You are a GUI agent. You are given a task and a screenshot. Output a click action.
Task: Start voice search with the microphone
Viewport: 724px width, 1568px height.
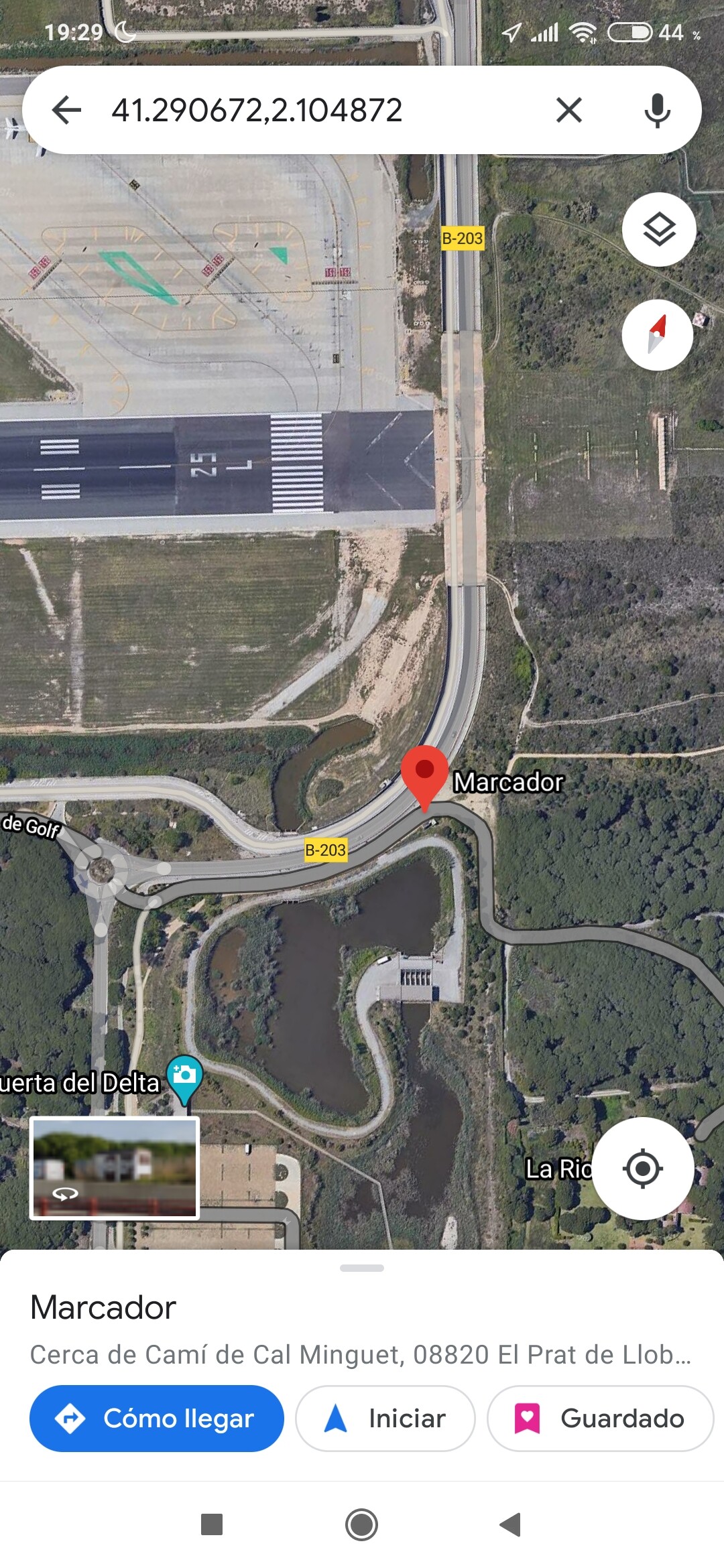coord(657,110)
